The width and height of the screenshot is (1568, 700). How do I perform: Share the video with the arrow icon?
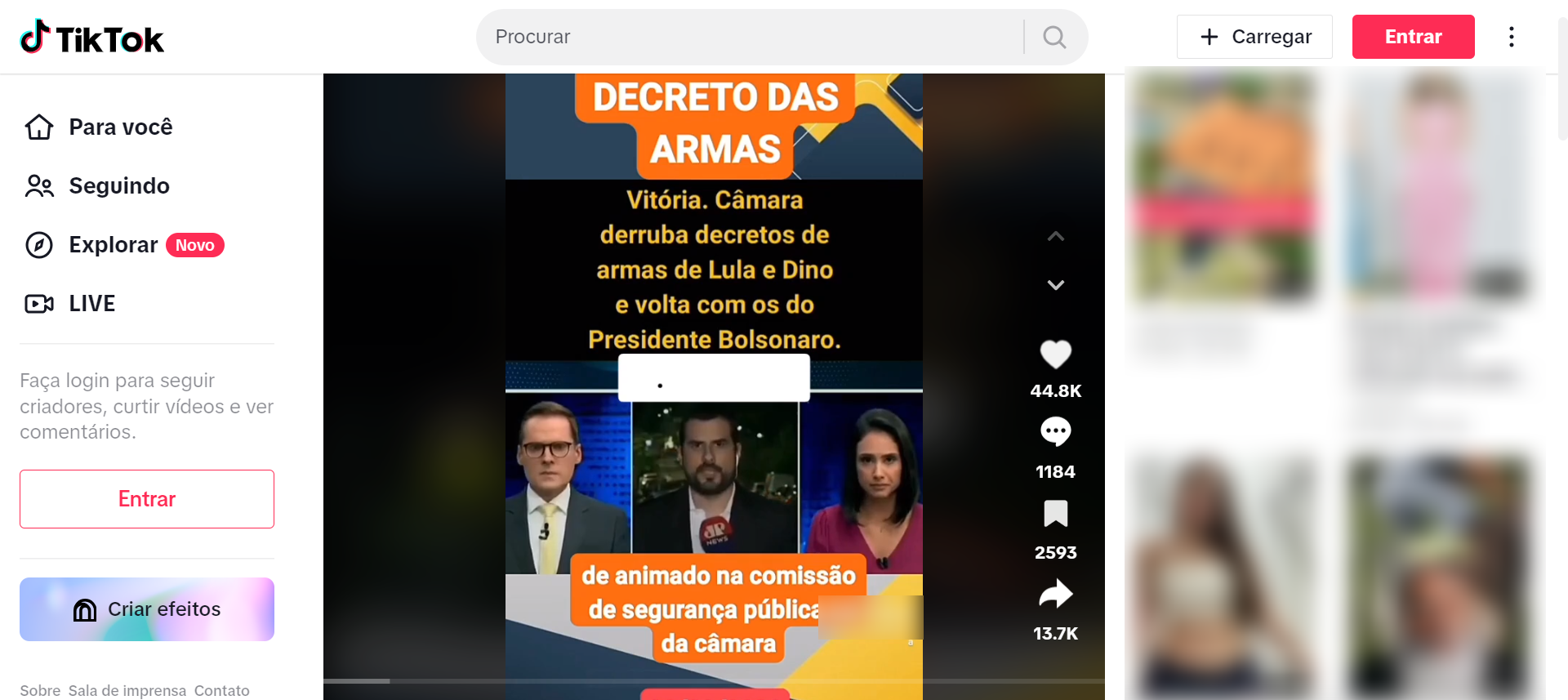[x=1056, y=594]
